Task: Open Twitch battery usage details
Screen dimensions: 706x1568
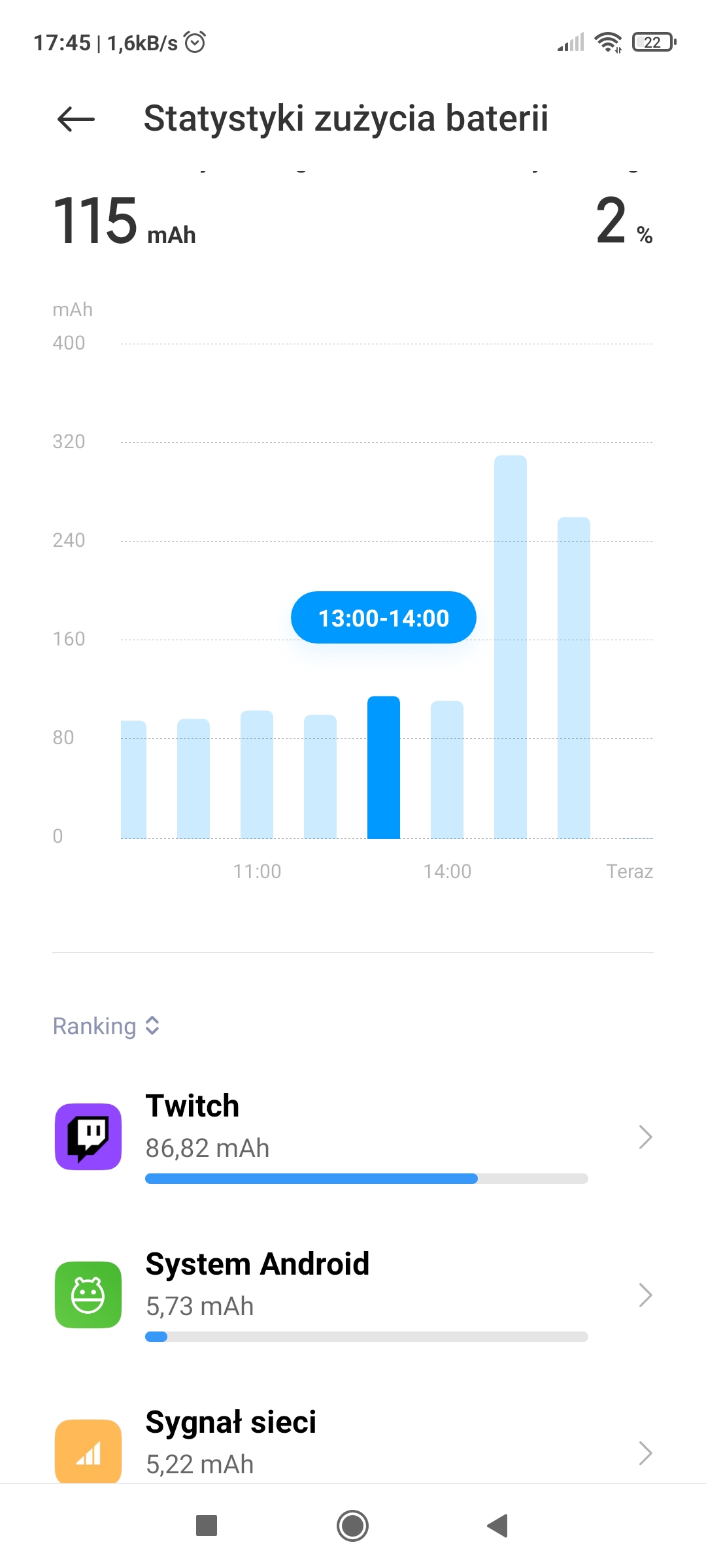Action: [x=353, y=1137]
